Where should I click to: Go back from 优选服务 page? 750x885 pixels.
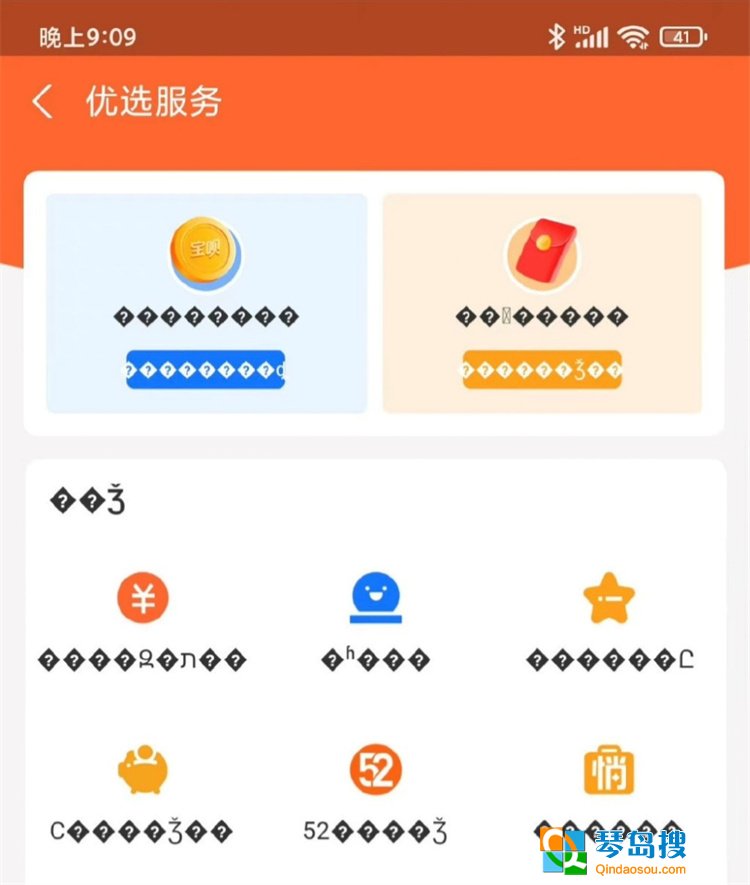tap(42, 102)
